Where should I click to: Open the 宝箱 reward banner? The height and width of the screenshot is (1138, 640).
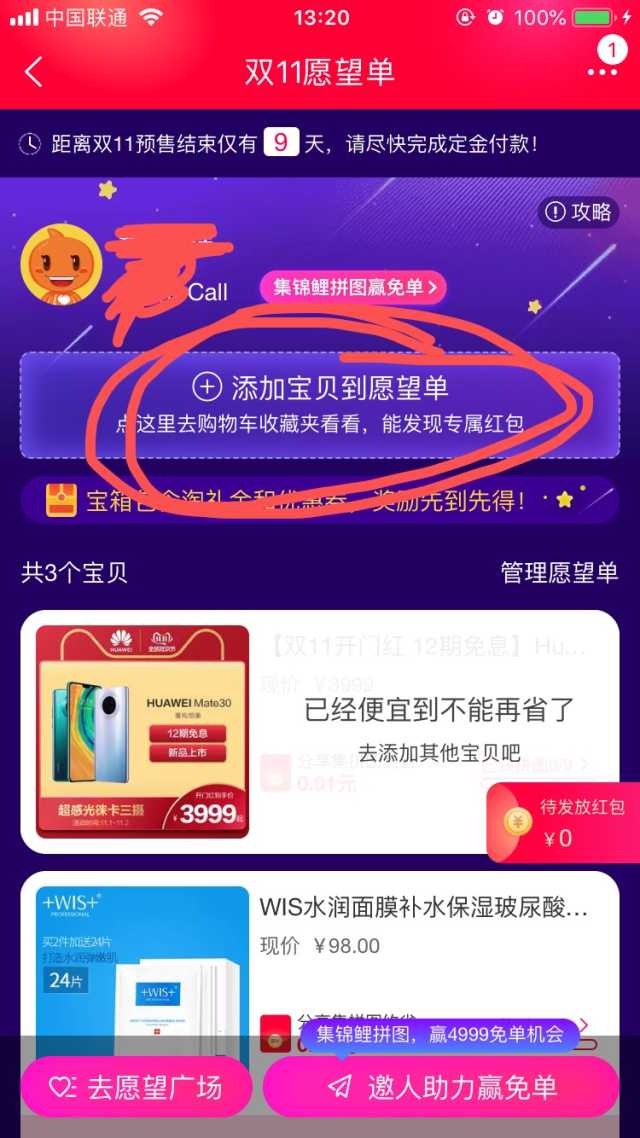click(x=320, y=500)
